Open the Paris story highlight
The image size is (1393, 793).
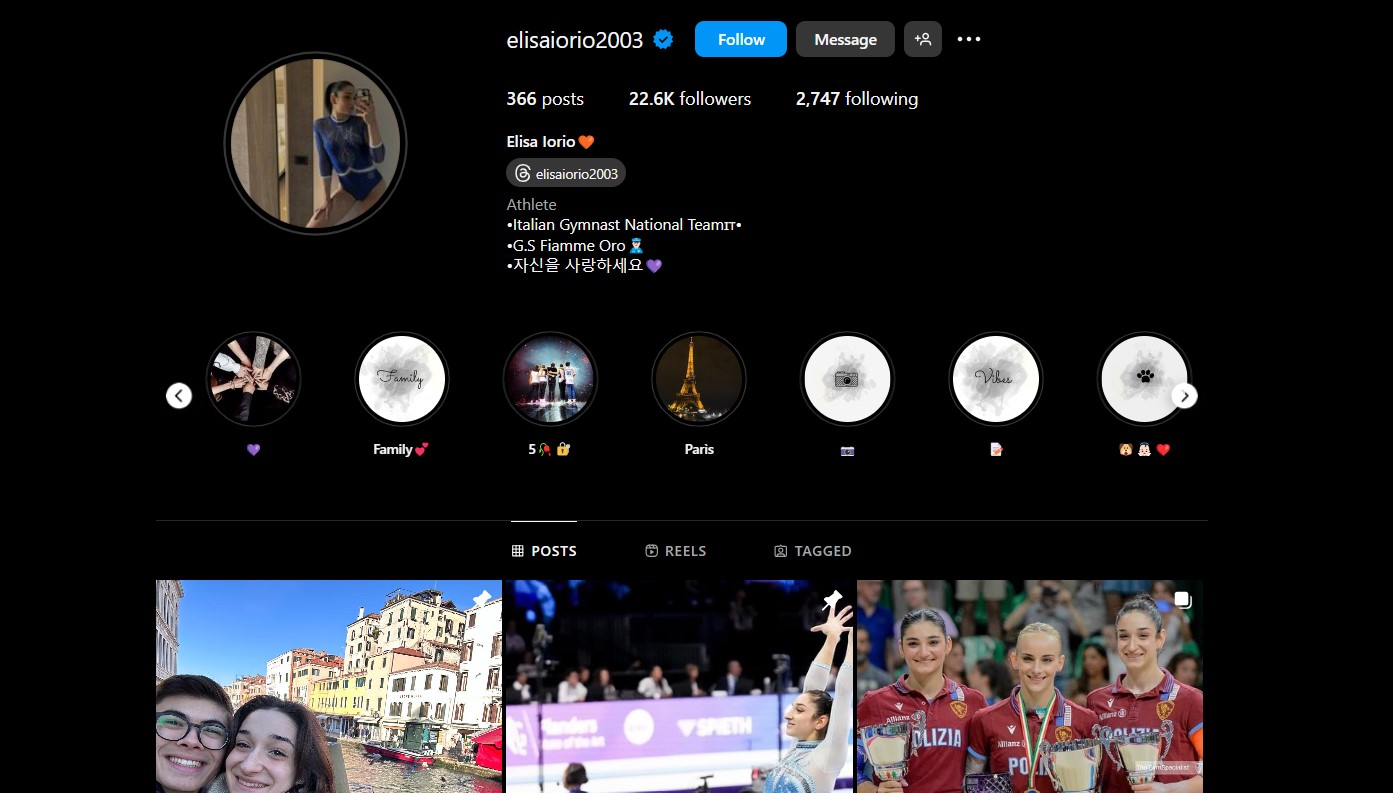pos(699,379)
